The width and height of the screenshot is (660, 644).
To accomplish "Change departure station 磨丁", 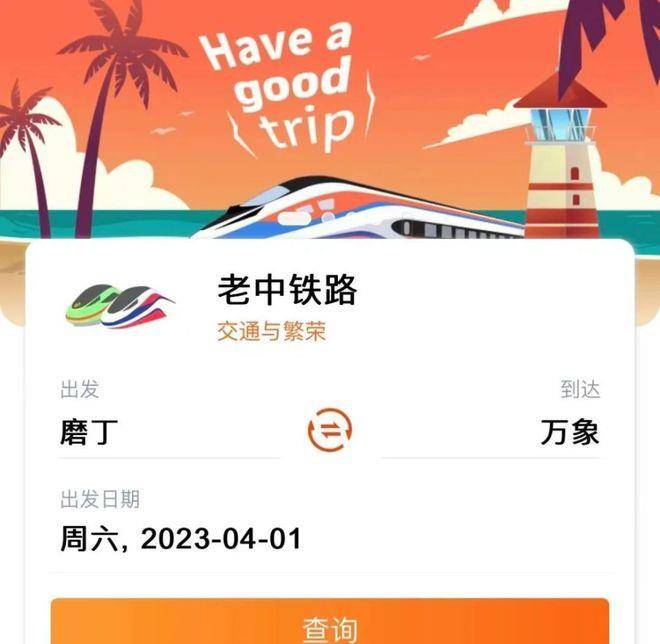I will (90, 433).
